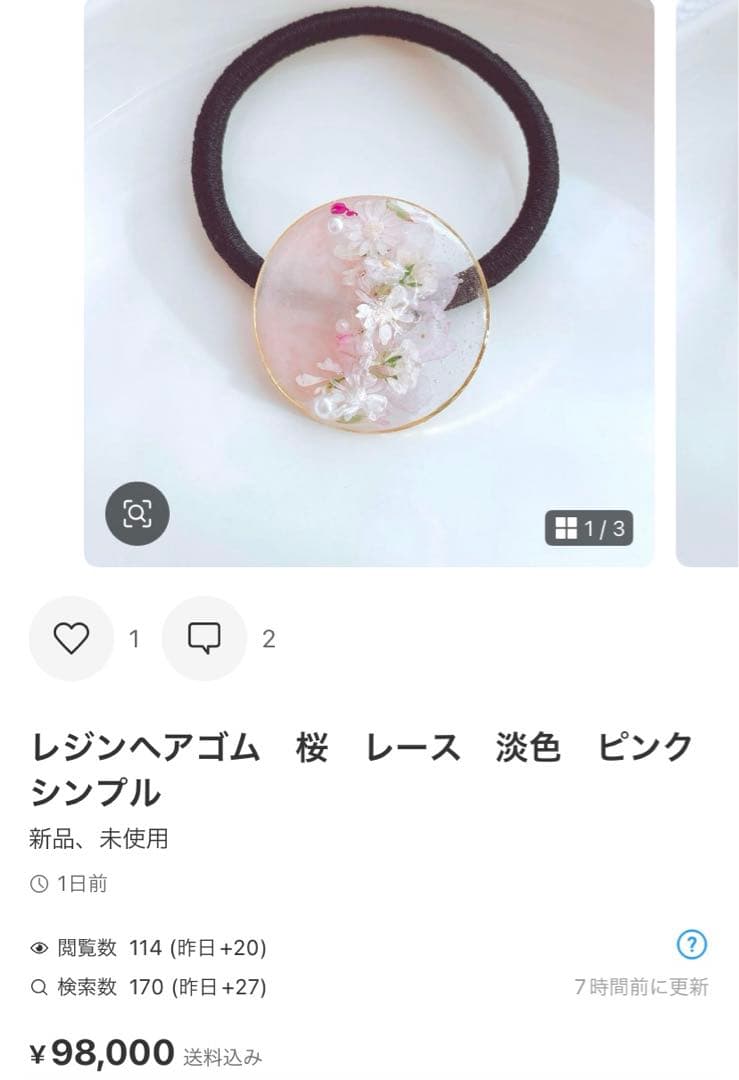Click the clock icon beside 1日前

tap(38, 882)
